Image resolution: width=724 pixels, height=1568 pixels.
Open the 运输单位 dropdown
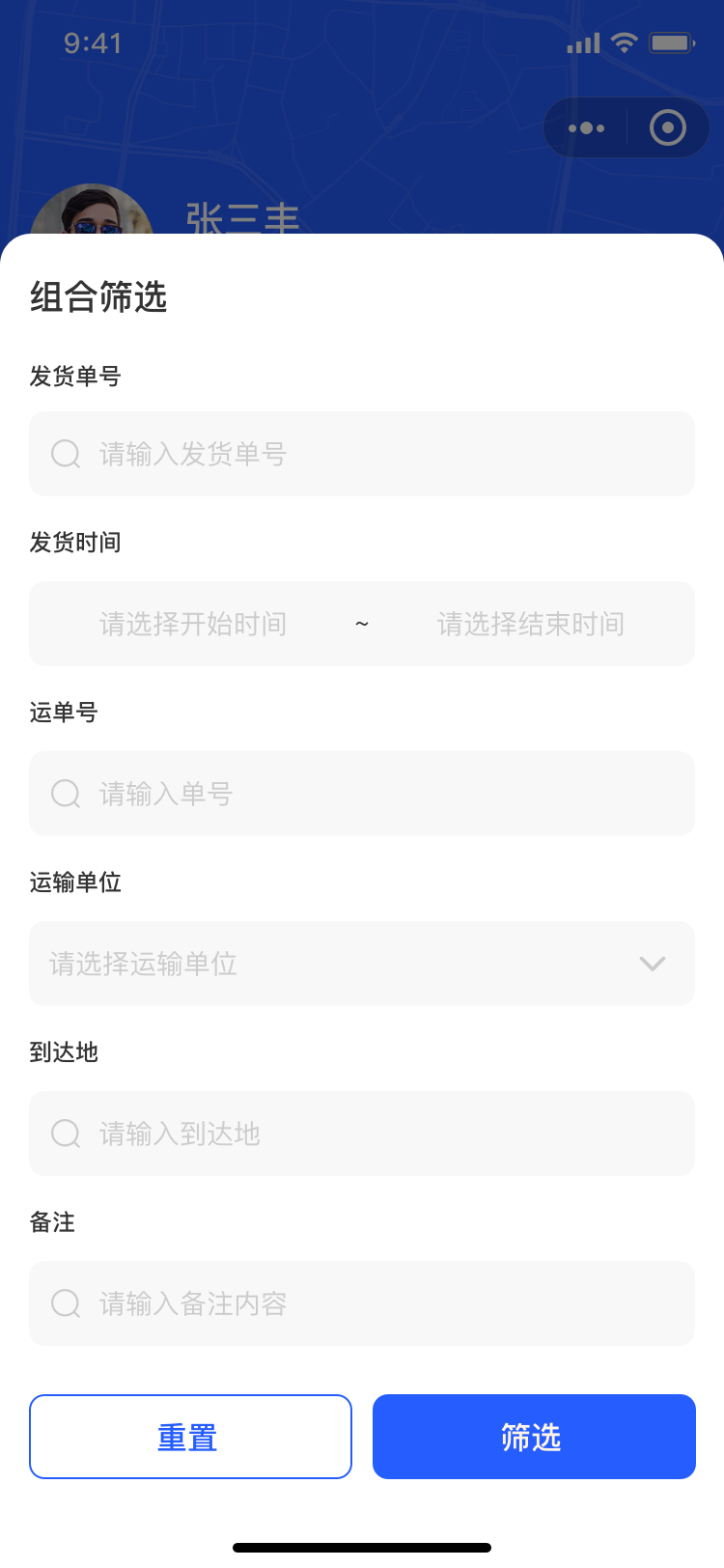click(x=362, y=964)
